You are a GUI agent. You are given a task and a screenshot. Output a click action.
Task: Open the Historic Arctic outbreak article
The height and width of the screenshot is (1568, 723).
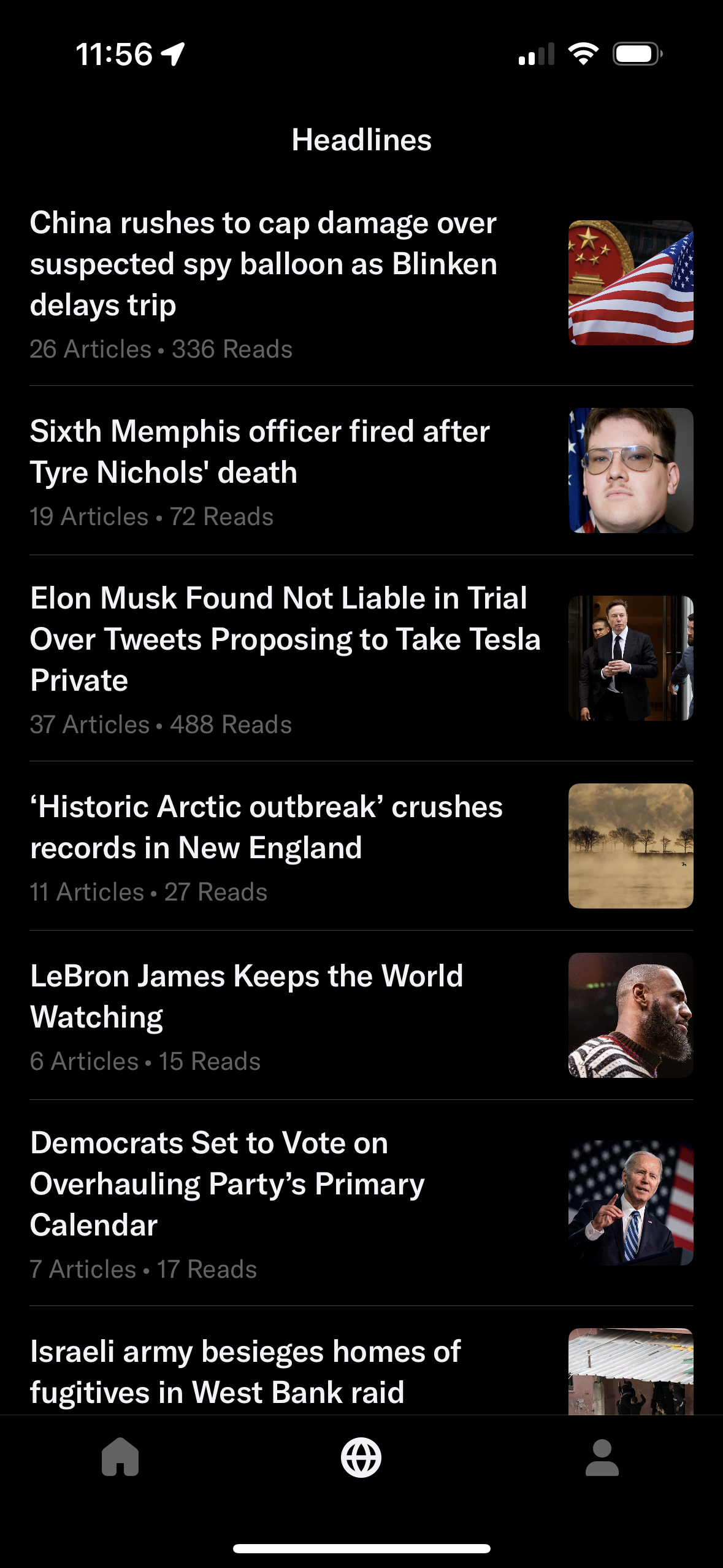click(x=266, y=827)
